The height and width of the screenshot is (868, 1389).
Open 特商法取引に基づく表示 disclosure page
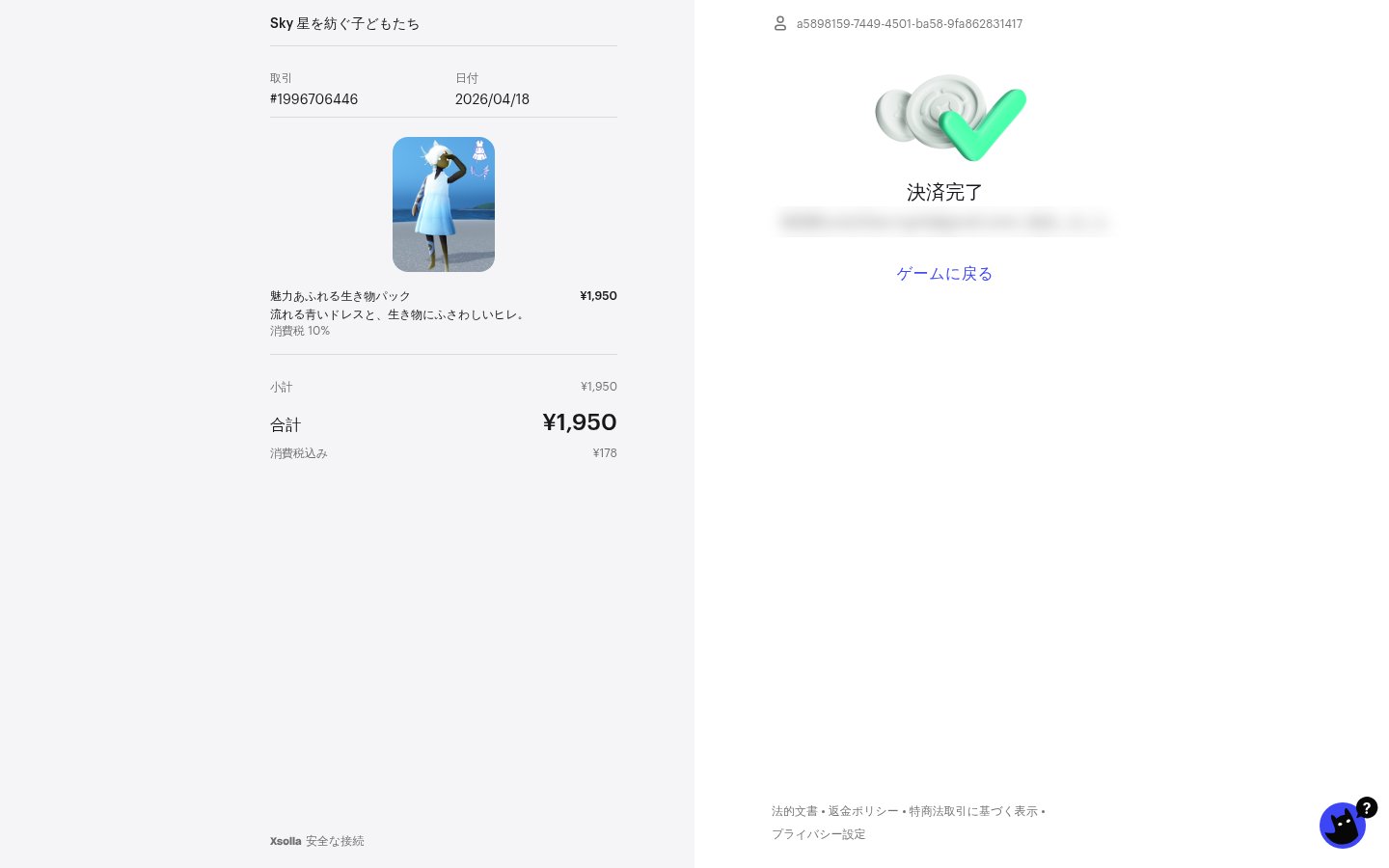coord(972,811)
